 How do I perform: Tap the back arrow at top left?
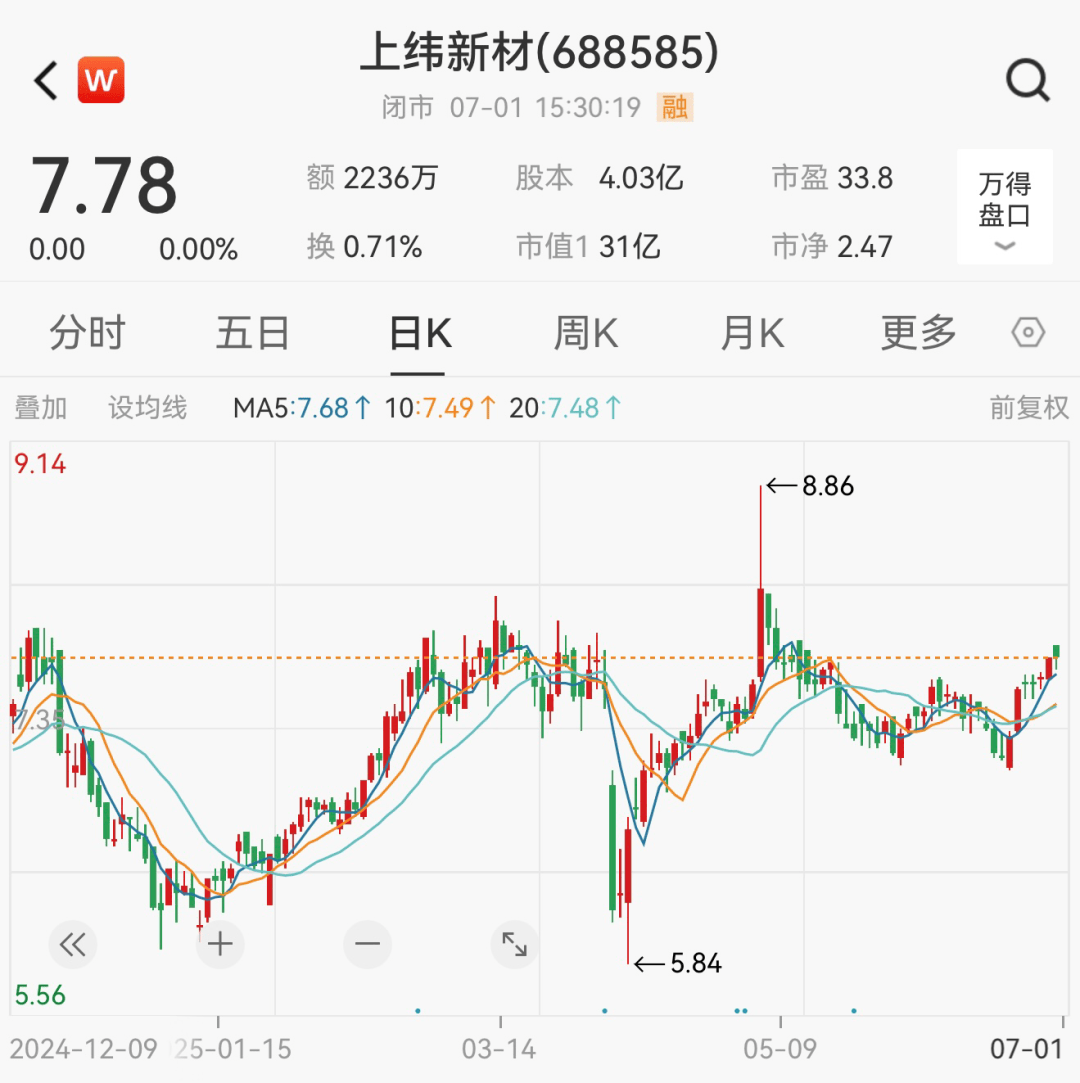click(43, 80)
